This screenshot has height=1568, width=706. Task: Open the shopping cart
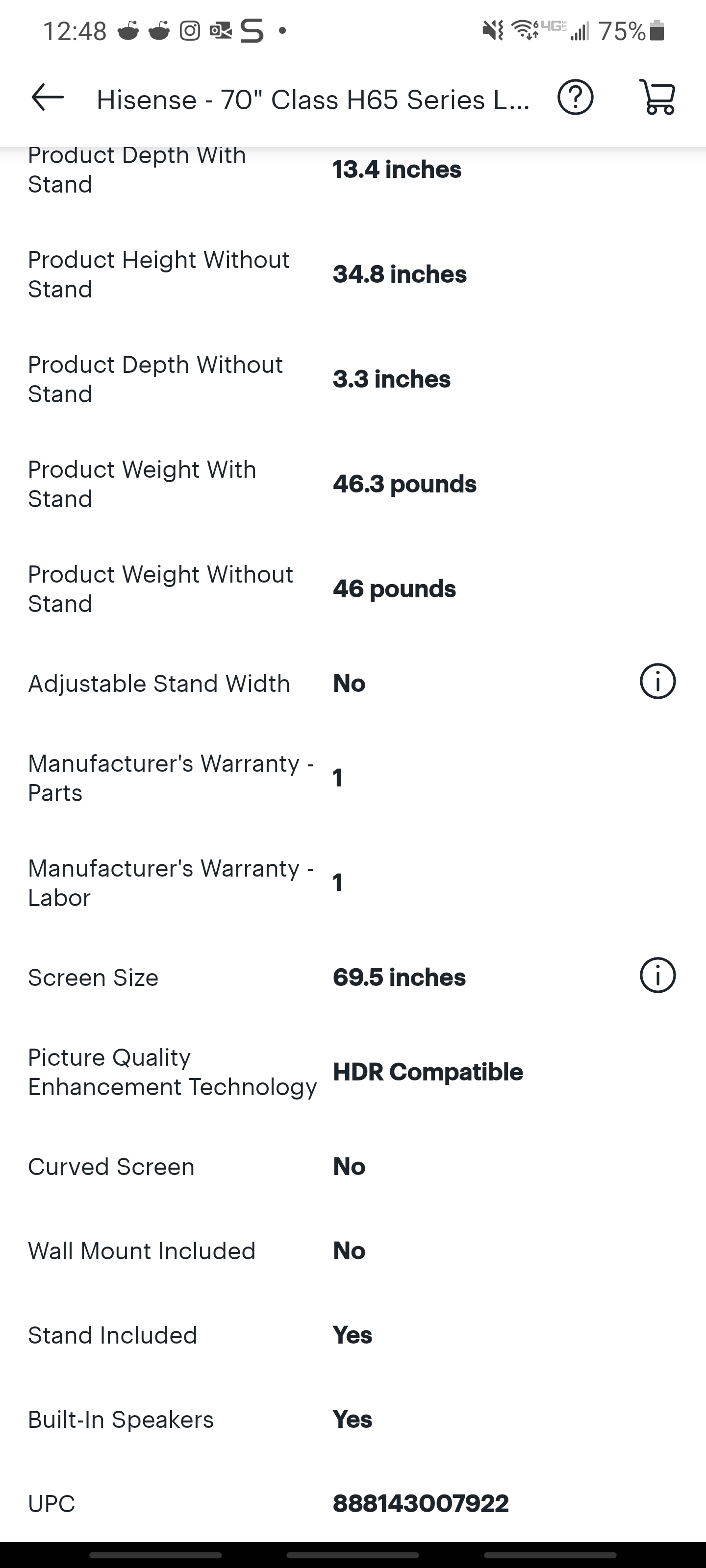[x=657, y=97]
